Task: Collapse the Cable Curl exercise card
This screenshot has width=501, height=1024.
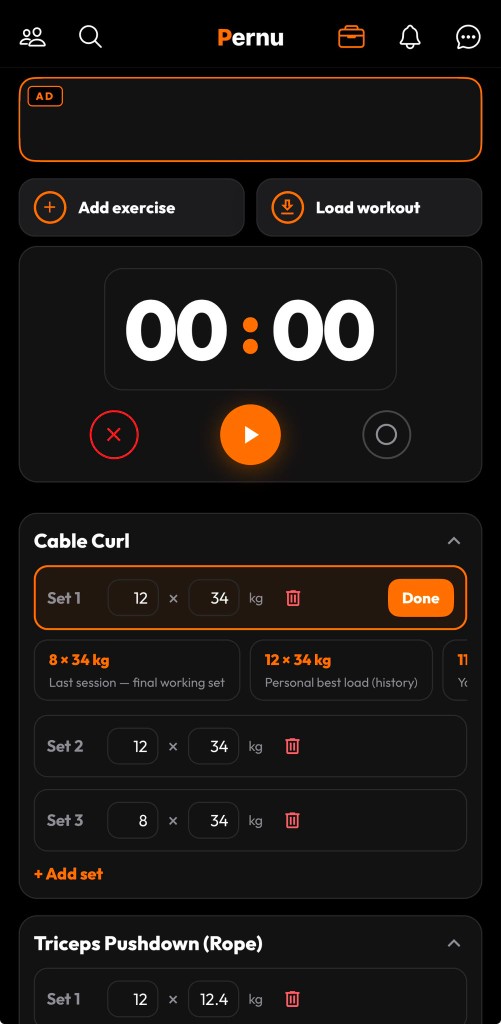Action: [x=454, y=541]
